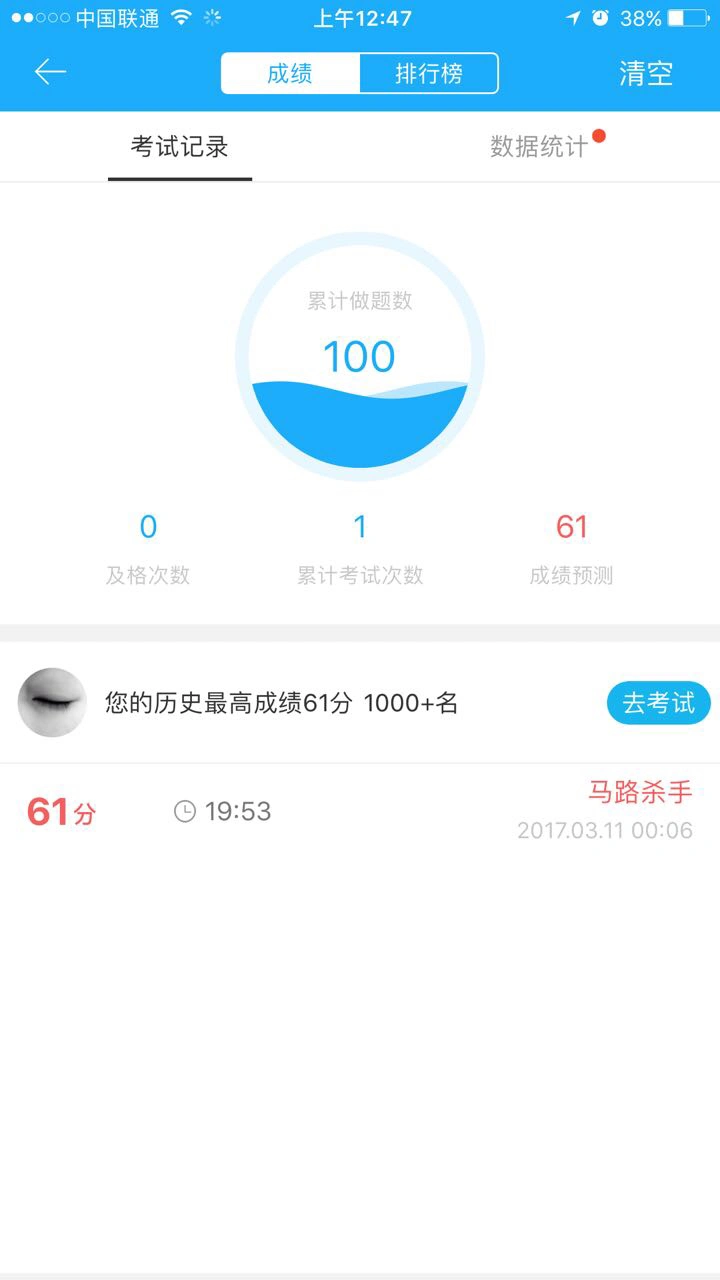
Task: Tap 清空 to clear records
Action: [x=646, y=74]
